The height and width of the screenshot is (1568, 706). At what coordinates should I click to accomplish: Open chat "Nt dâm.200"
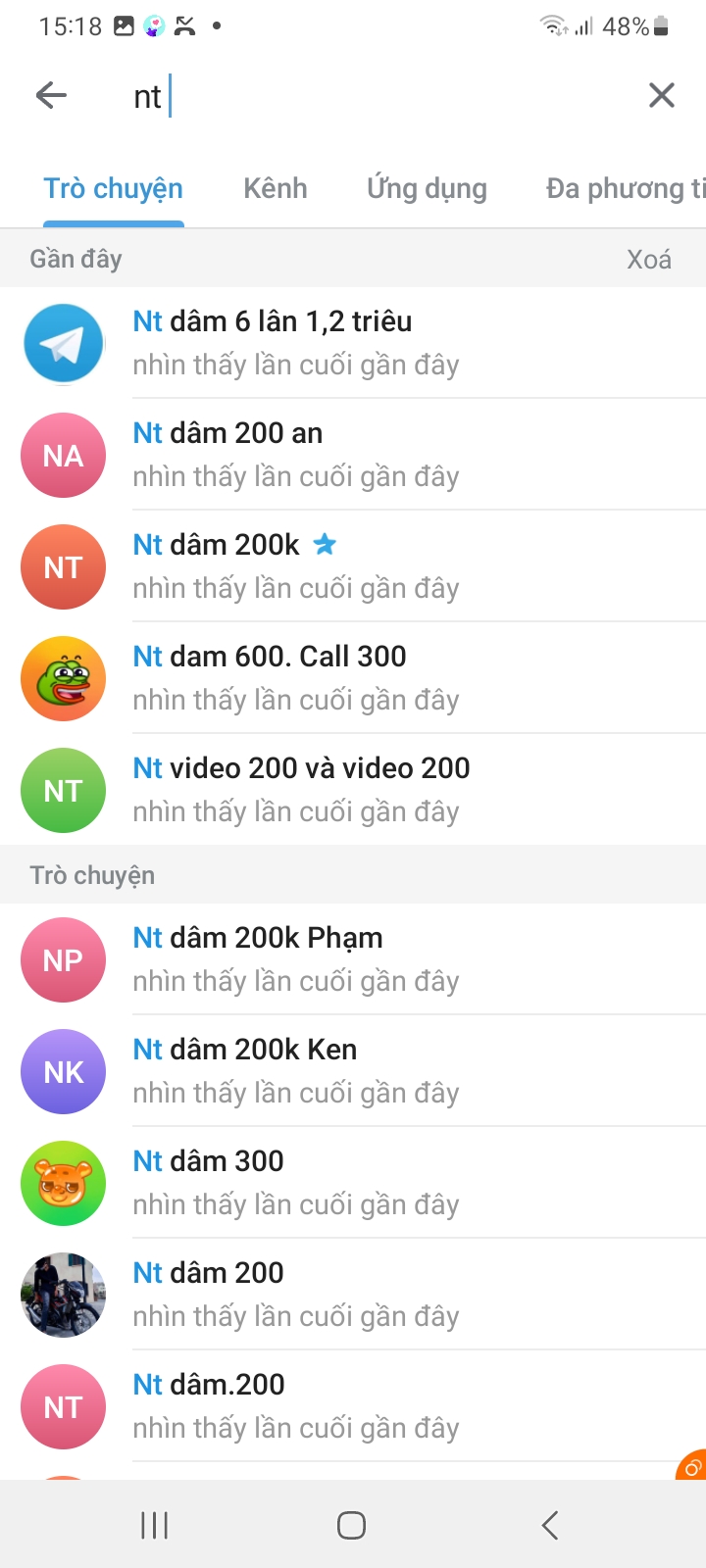(353, 1406)
